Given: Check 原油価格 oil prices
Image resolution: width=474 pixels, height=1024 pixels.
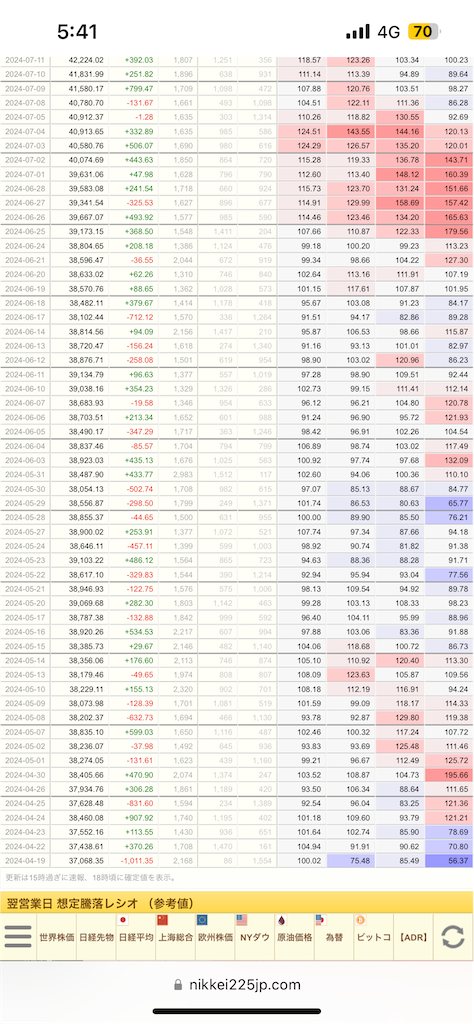Looking at the screenshot, I should click(x=294, y=936).
